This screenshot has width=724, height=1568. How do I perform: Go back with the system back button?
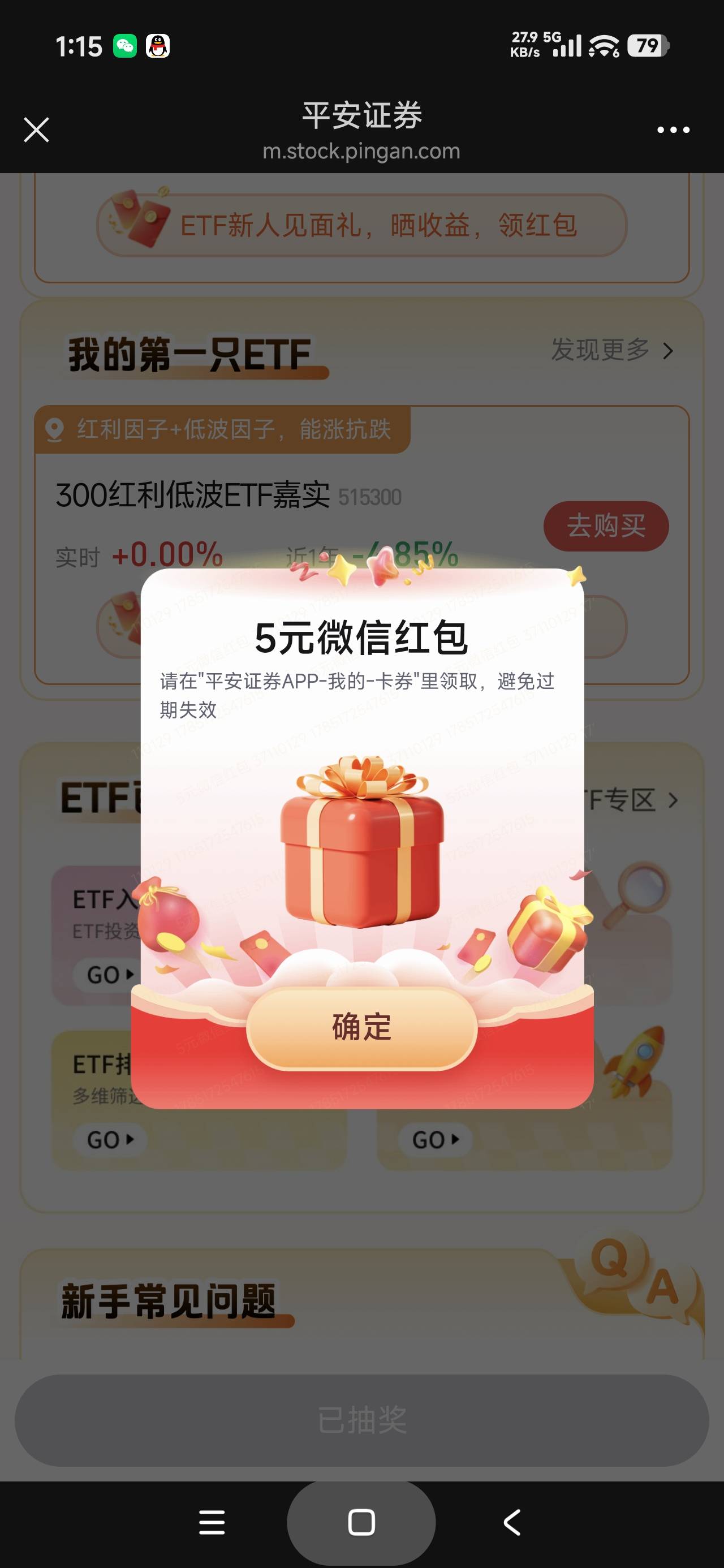point(512,1522)
